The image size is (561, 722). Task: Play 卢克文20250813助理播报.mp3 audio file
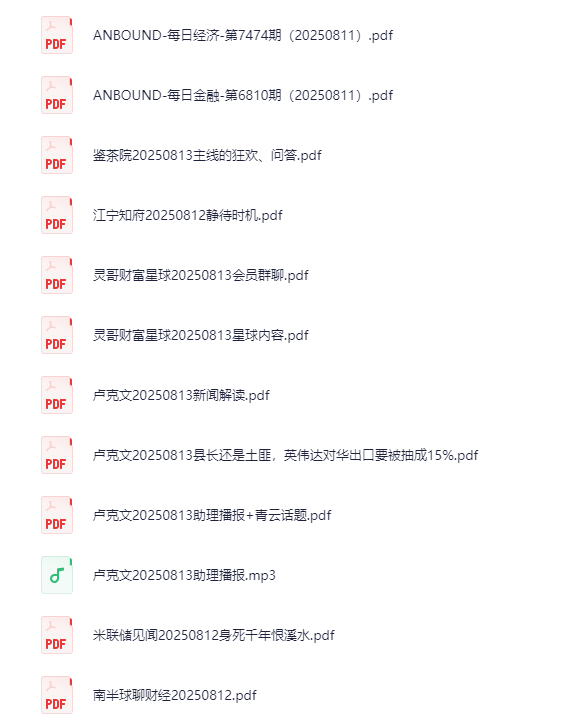pyautogui.click(x=184, y=576)
